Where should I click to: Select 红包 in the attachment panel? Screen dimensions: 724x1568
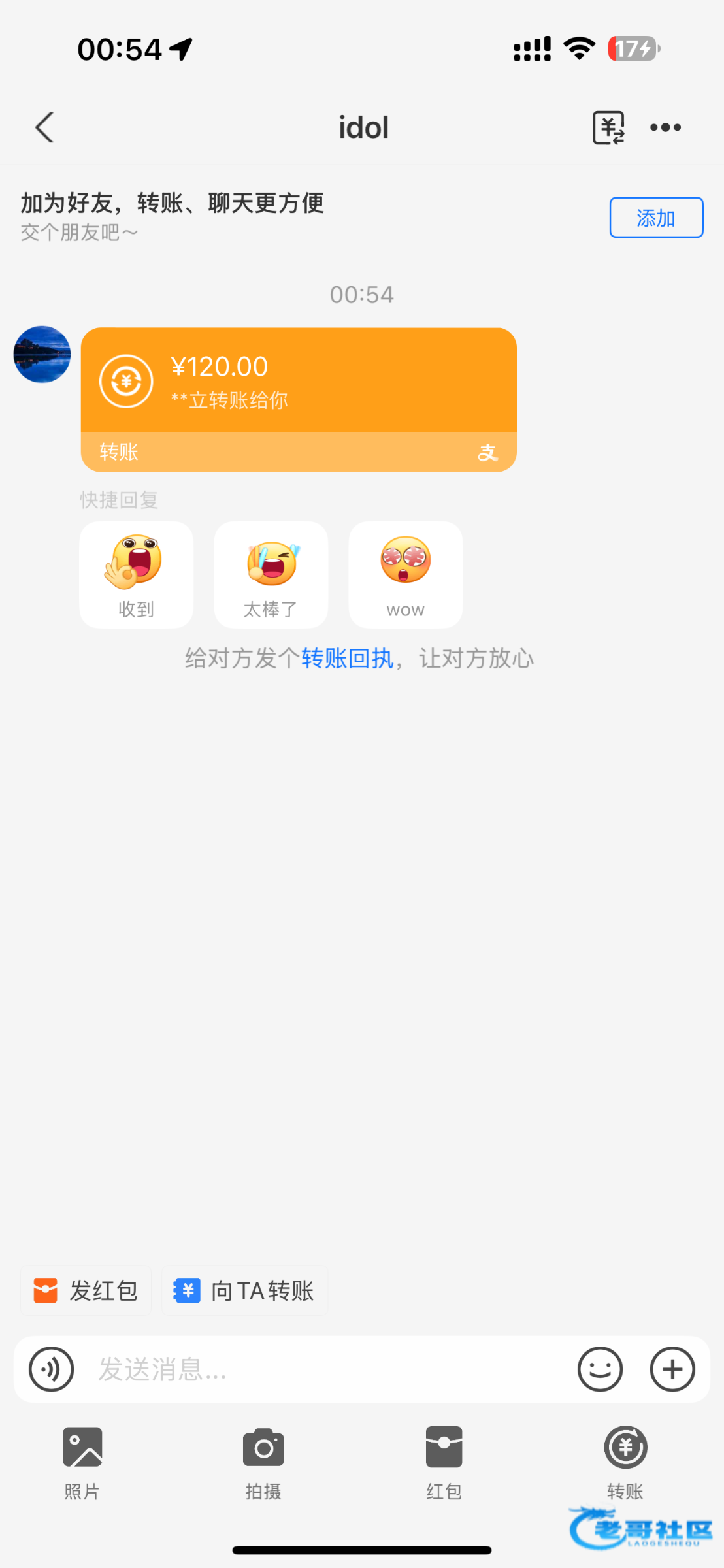tap(444, 1462)
